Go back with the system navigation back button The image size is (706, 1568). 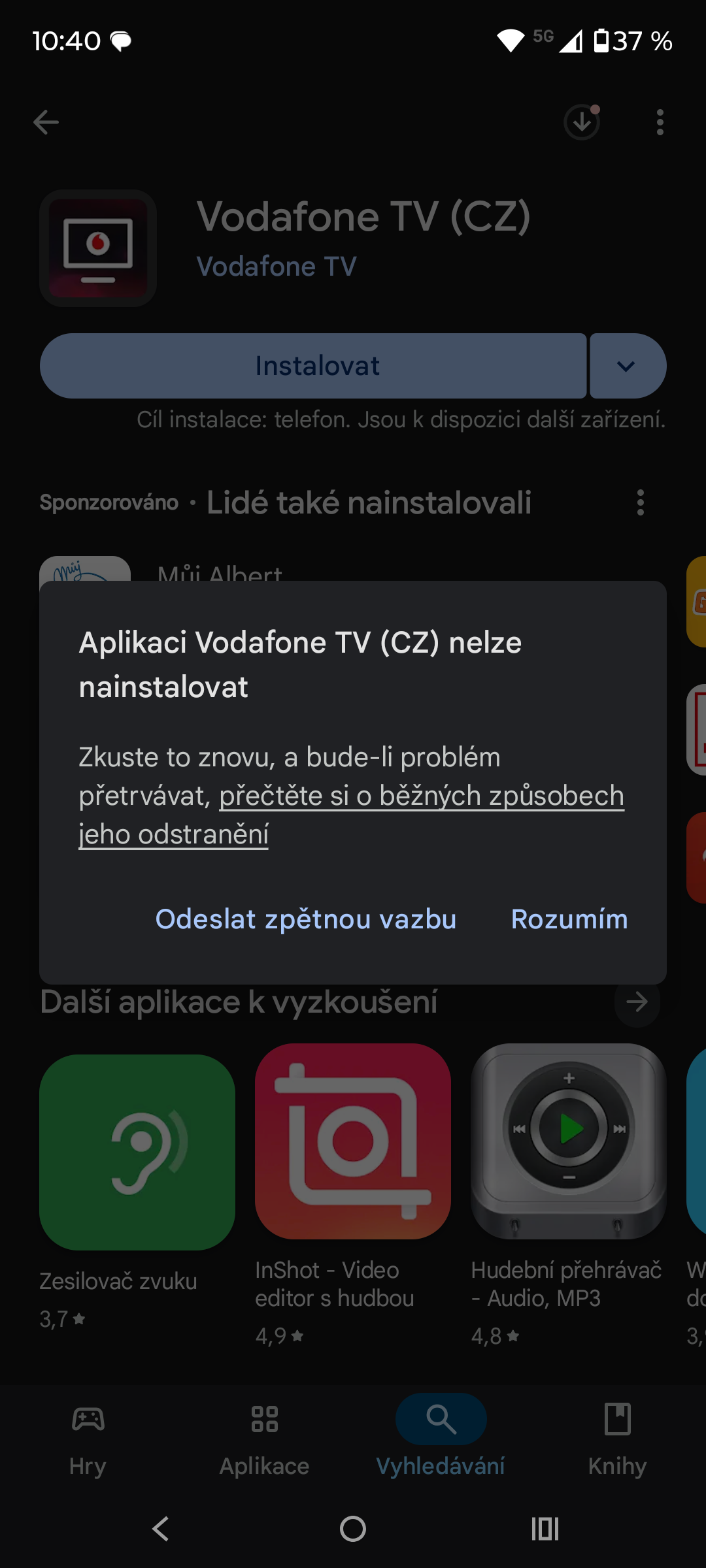(x=161, y=1529)
